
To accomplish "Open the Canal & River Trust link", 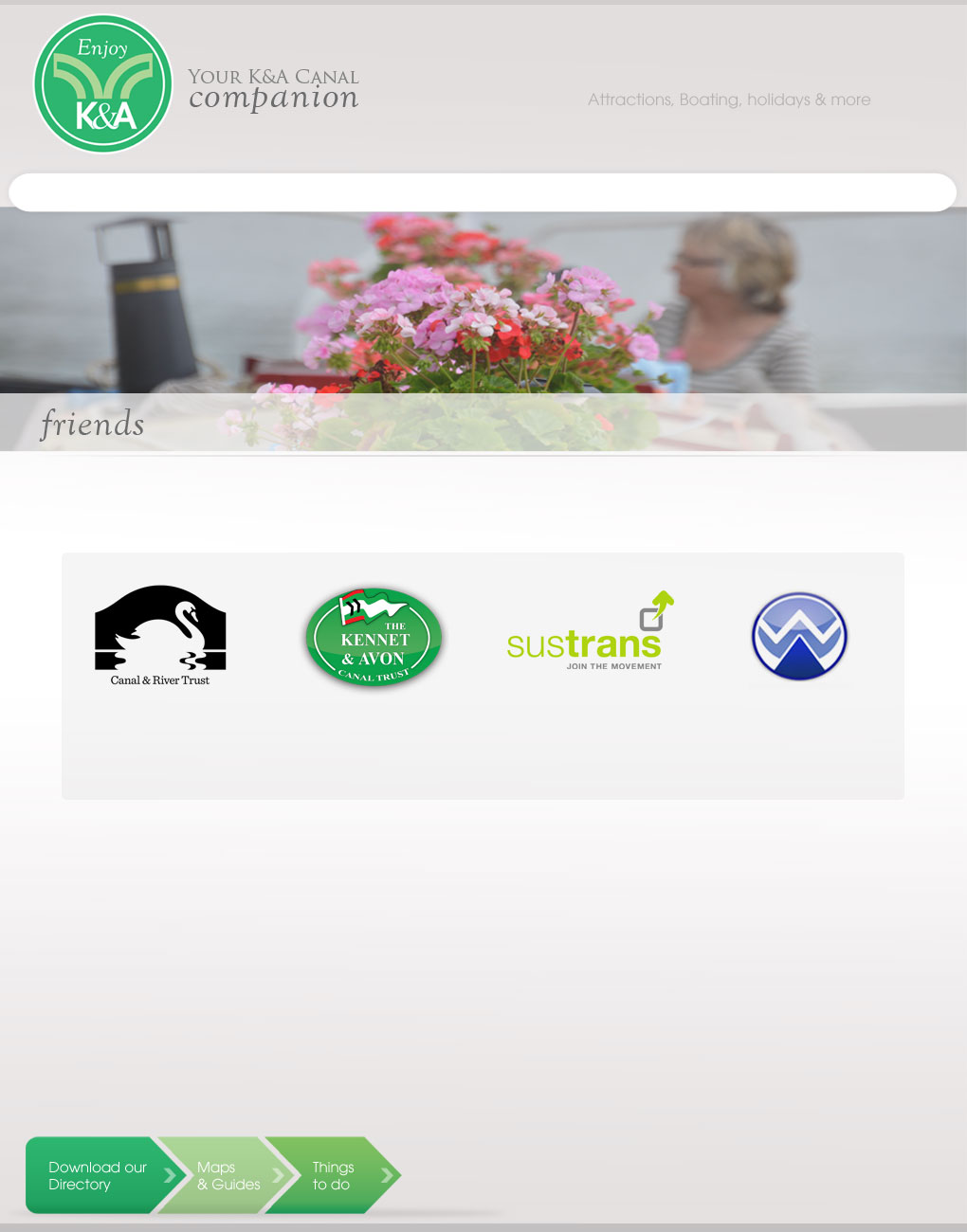I will click(x=160, y=635).
